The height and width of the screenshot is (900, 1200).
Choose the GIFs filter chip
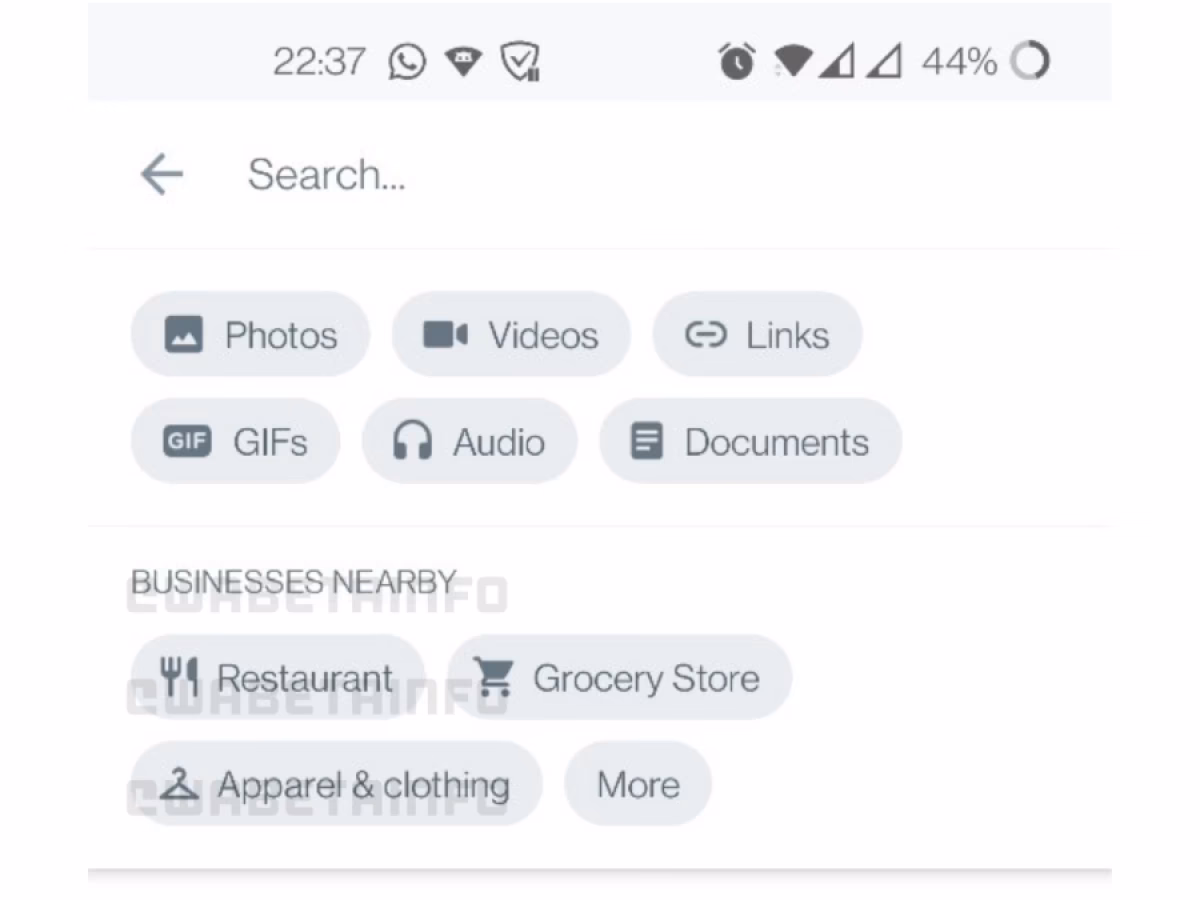point(236,441)
